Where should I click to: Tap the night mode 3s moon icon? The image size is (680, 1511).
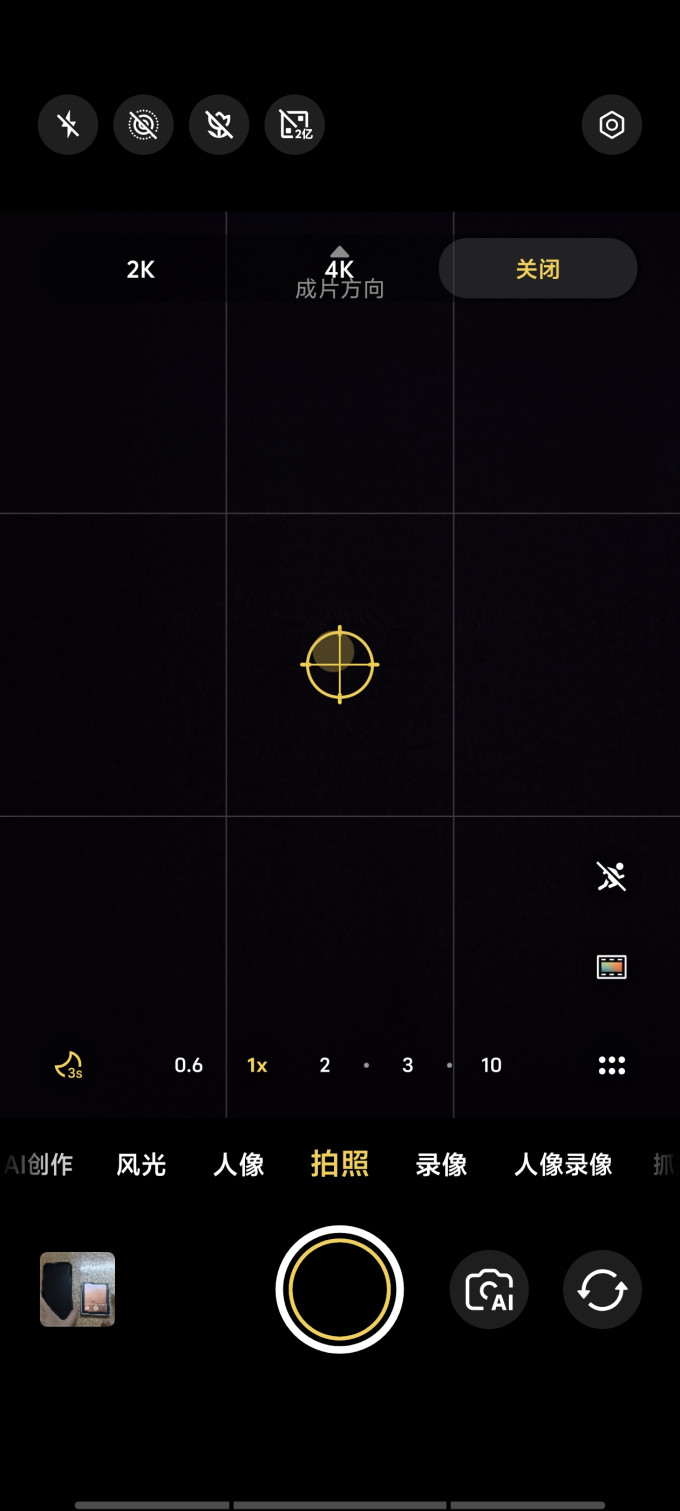(x=68, y=1065)
